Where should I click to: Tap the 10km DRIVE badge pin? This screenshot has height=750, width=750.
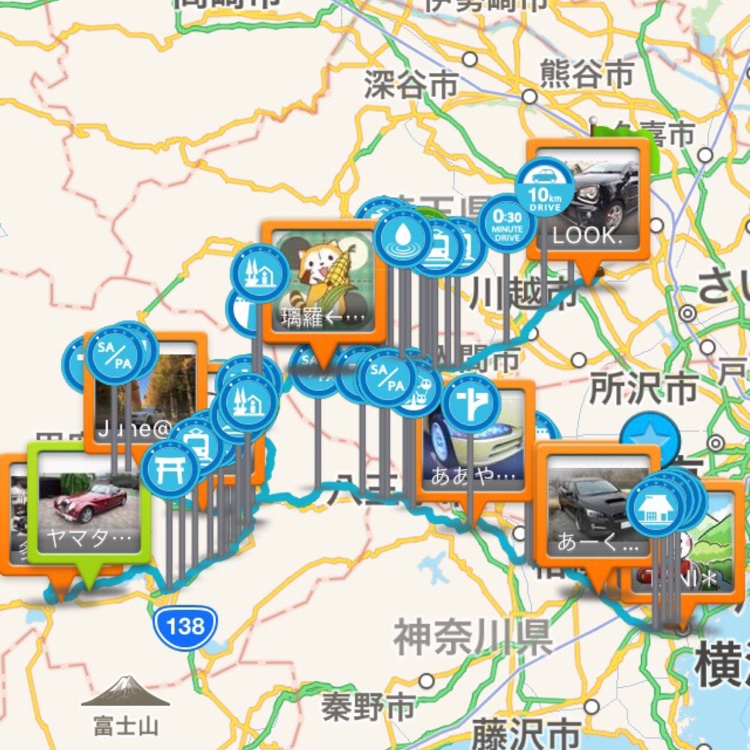click(x=545, y=188)
